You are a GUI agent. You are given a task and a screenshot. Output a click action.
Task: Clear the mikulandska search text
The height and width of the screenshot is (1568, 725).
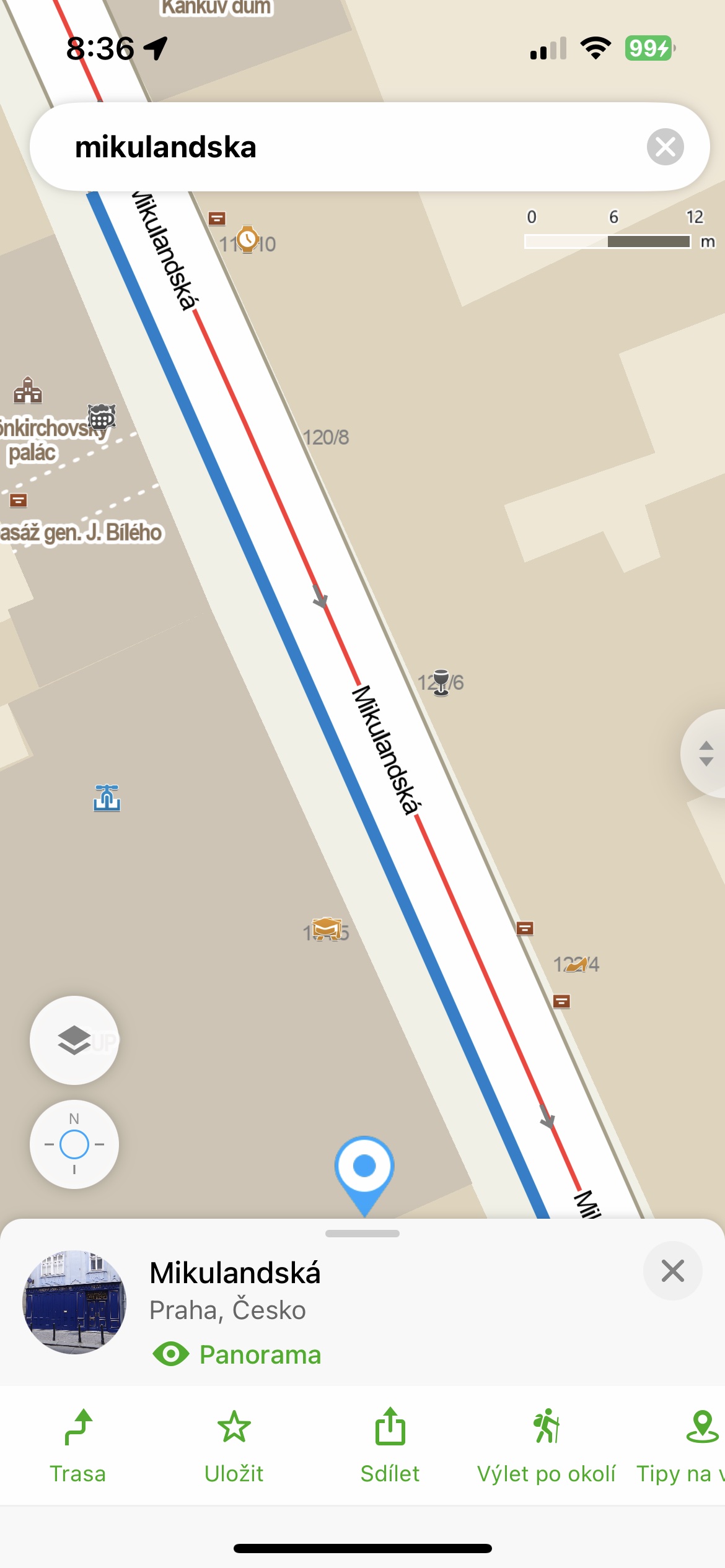click(665, 147)
